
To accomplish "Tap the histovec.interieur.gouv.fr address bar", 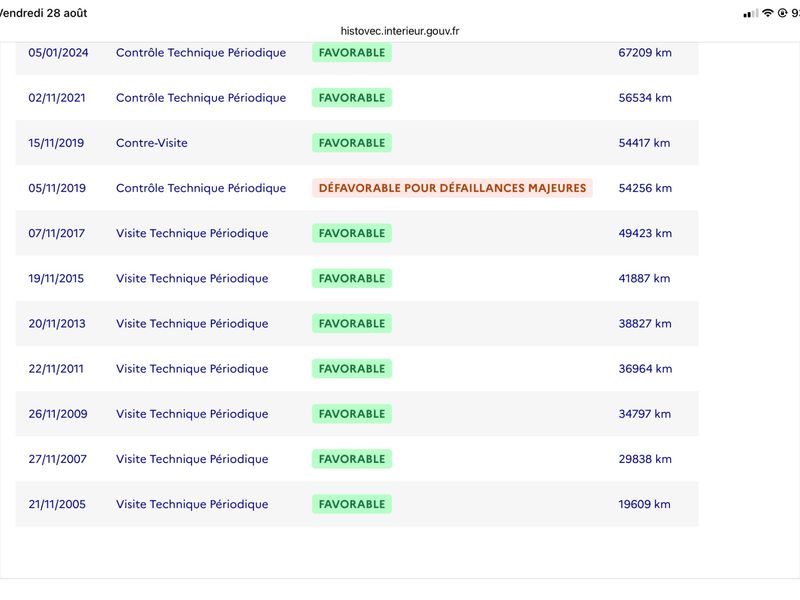I will (400, 31).
